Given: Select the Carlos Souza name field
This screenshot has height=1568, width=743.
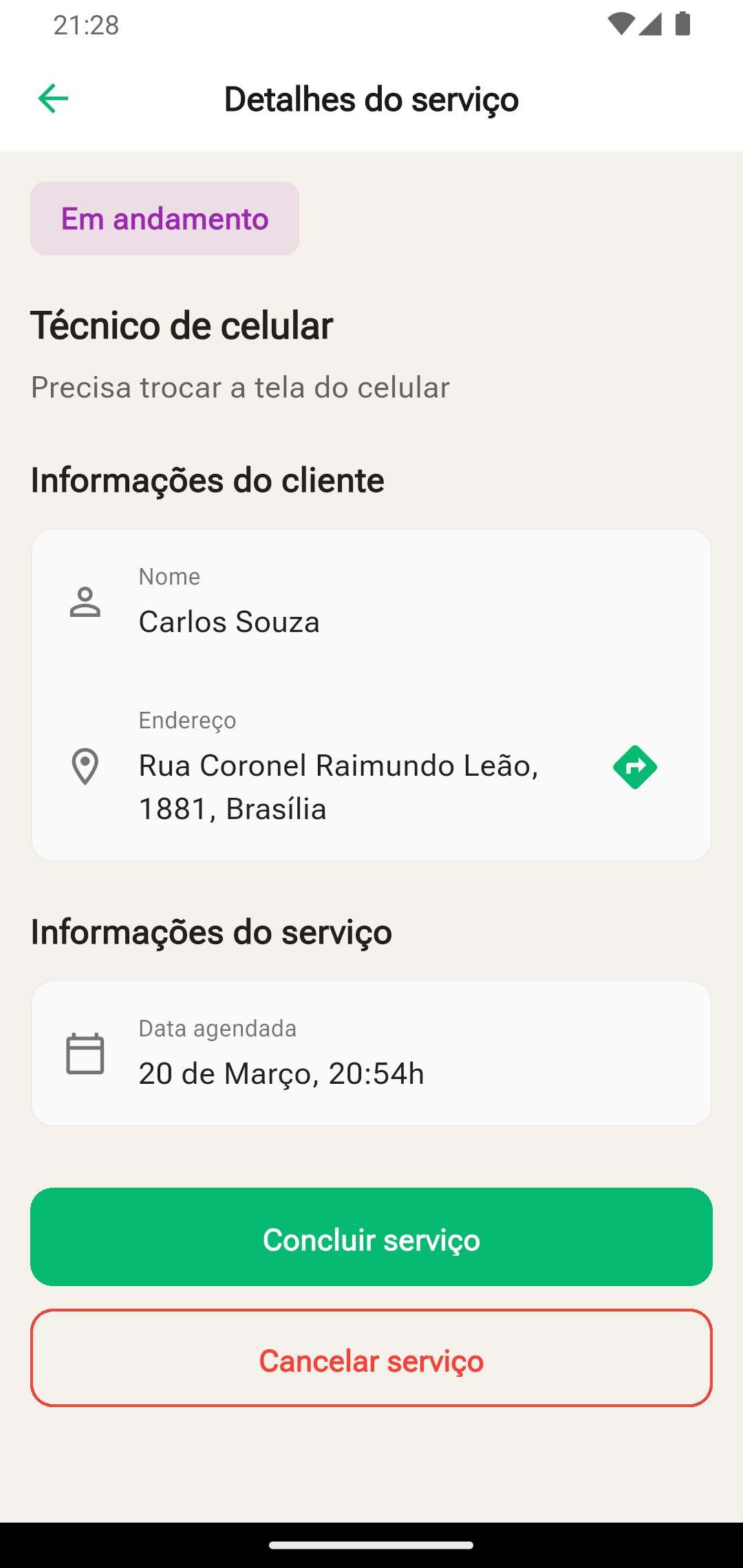Looking at the screenshot, I should pyautogui.click(x=230, y=622).
